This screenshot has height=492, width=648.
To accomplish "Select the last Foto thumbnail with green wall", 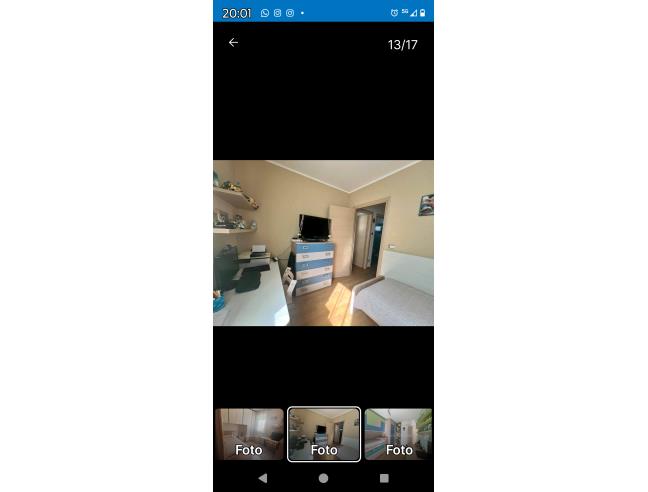I will tap(398, 434).
